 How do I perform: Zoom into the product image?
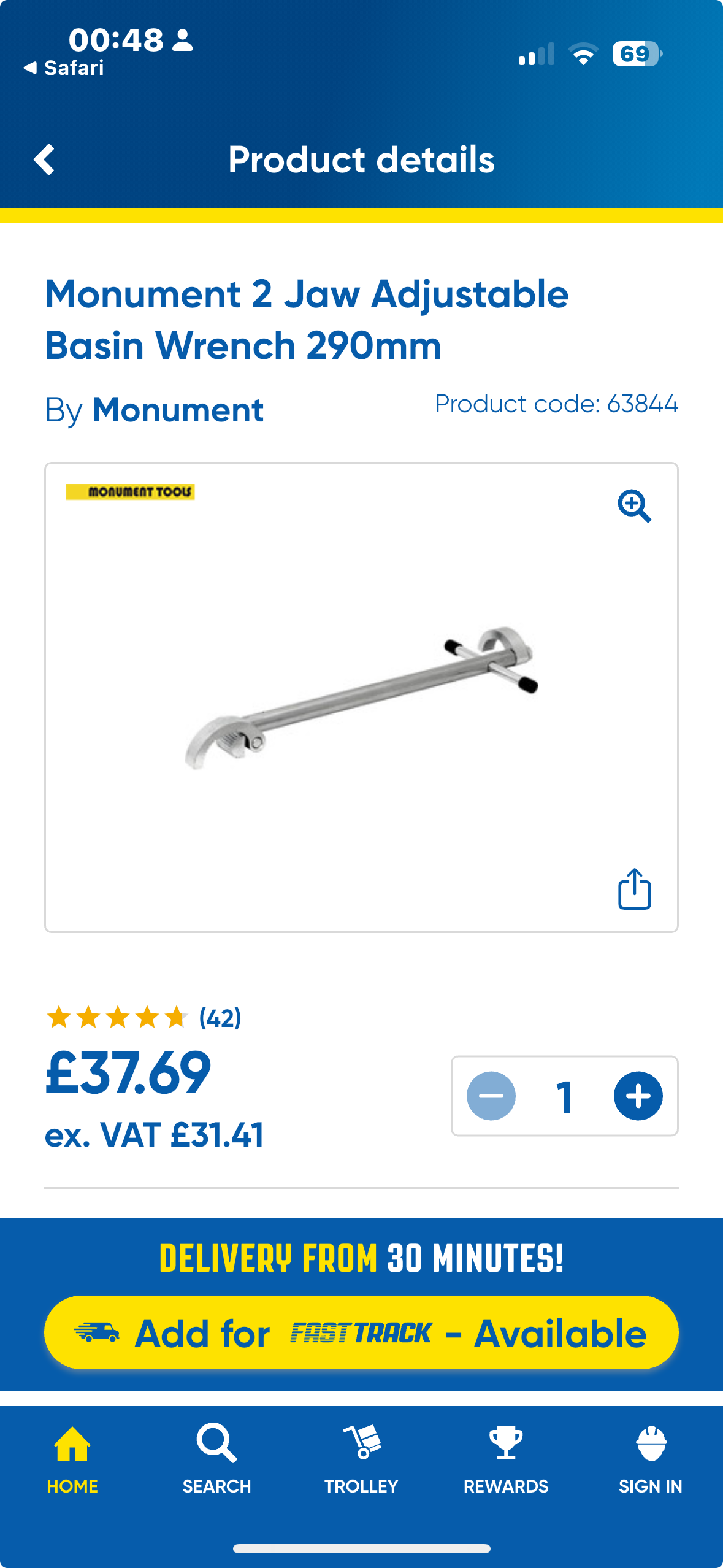634,506
